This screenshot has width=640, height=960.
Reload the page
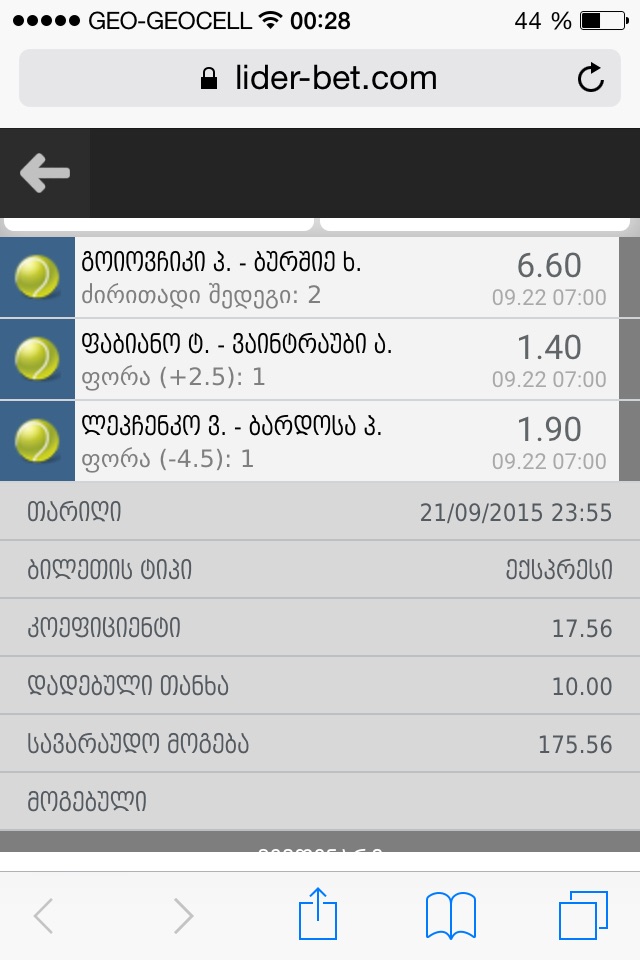click(591, 78)
